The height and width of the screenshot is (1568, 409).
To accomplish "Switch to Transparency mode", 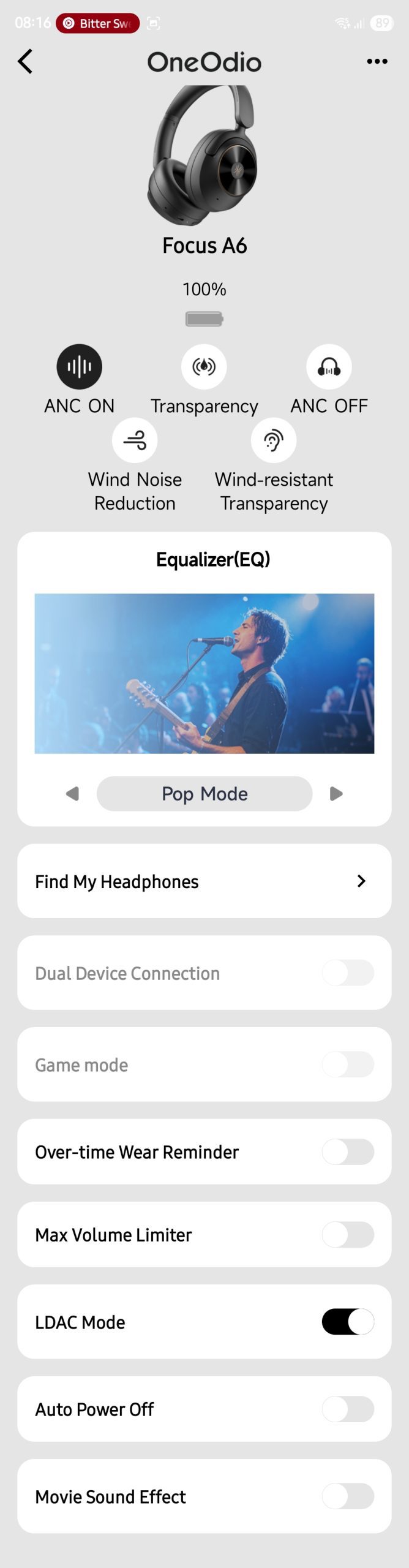I will (204, 367).
